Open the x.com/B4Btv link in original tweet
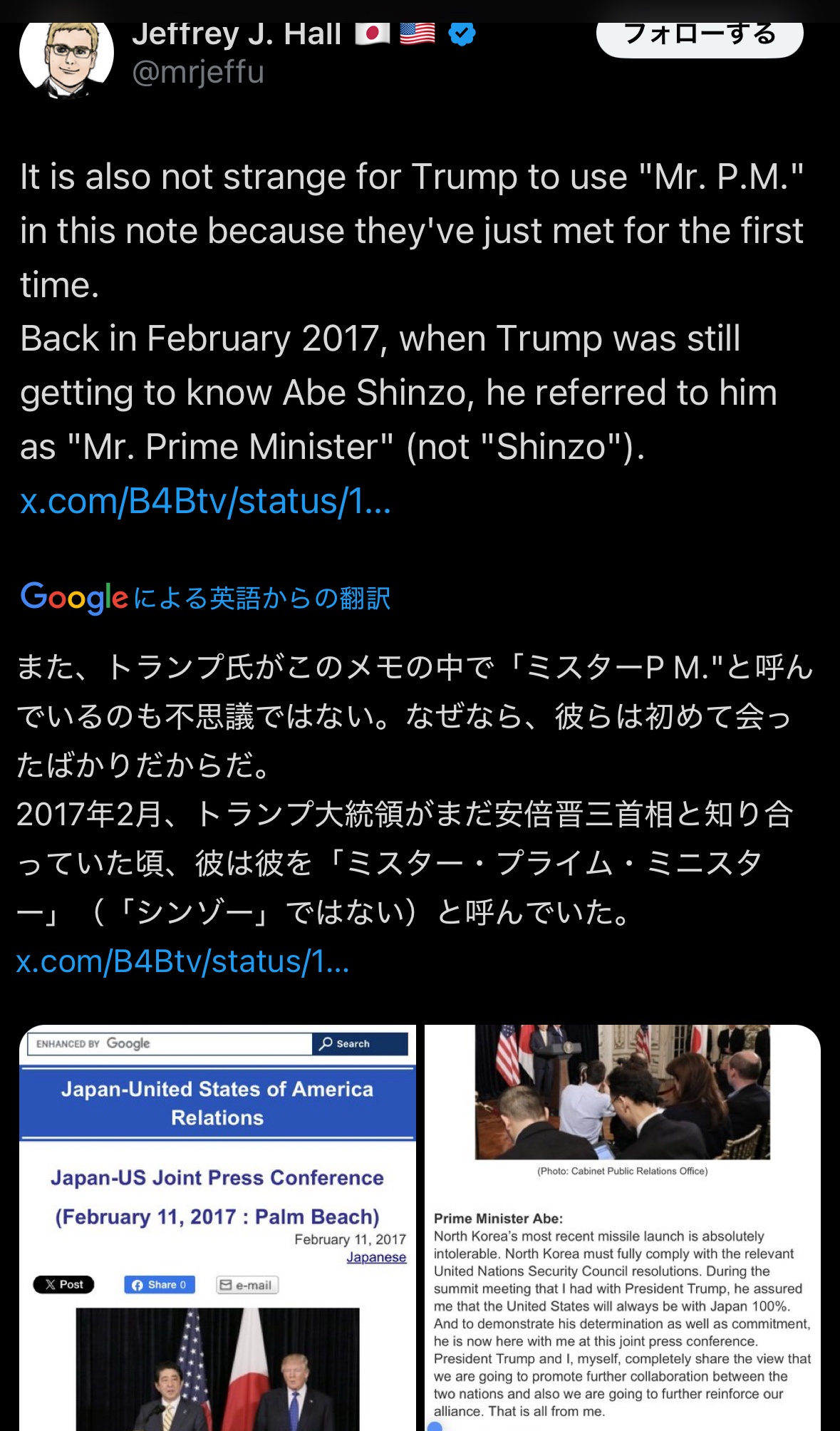Image resolution: width=840 pixels, height=1431 pixels. click(x=205, y=501)
